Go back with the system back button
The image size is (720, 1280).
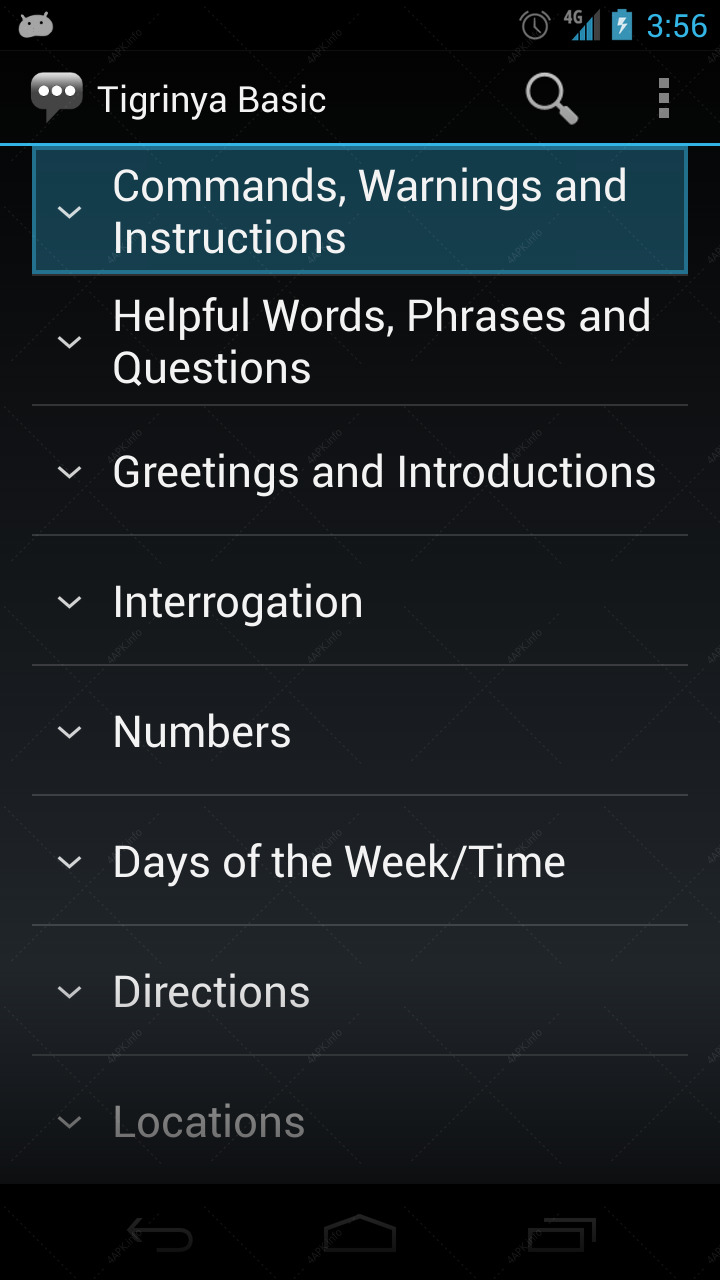pyautogui.click(x=160, y=1234)
